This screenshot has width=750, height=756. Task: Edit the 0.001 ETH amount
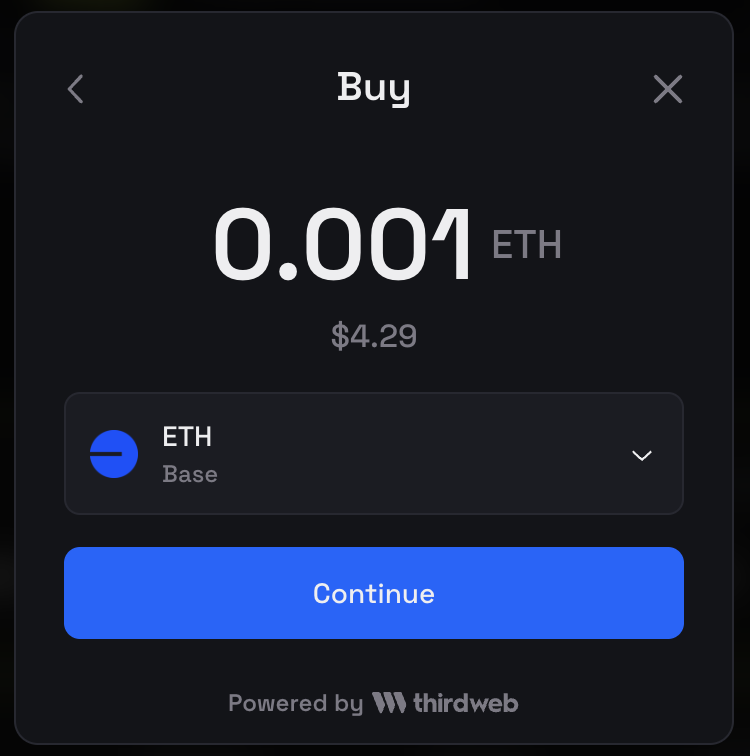pos(342,246)
